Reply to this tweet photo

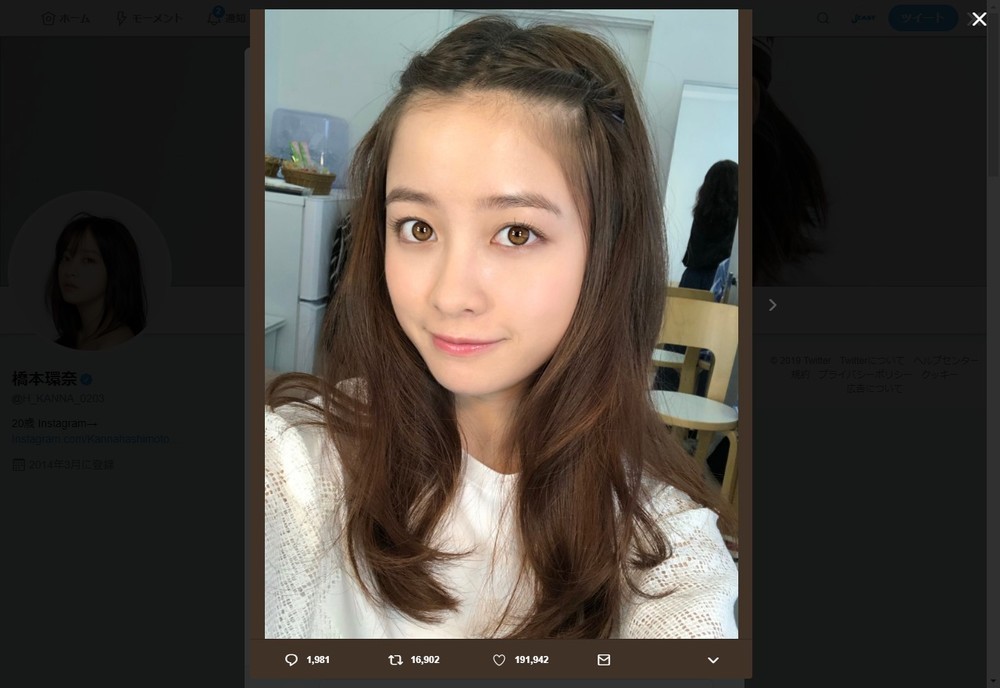(292, 660)
